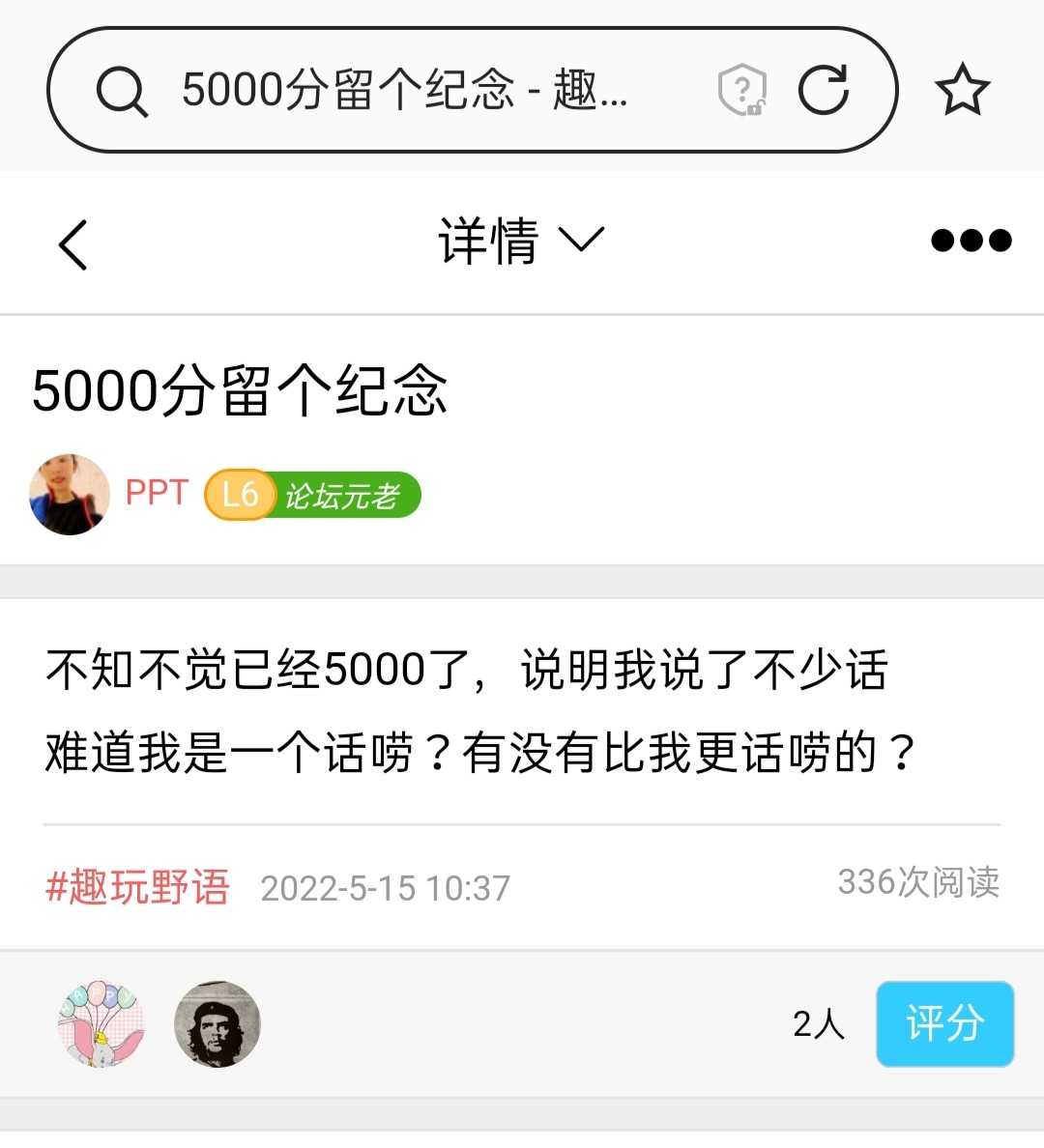The image size is (1044, 1148).
Task: Go back with the left arrow
Action: click(73, 244)
